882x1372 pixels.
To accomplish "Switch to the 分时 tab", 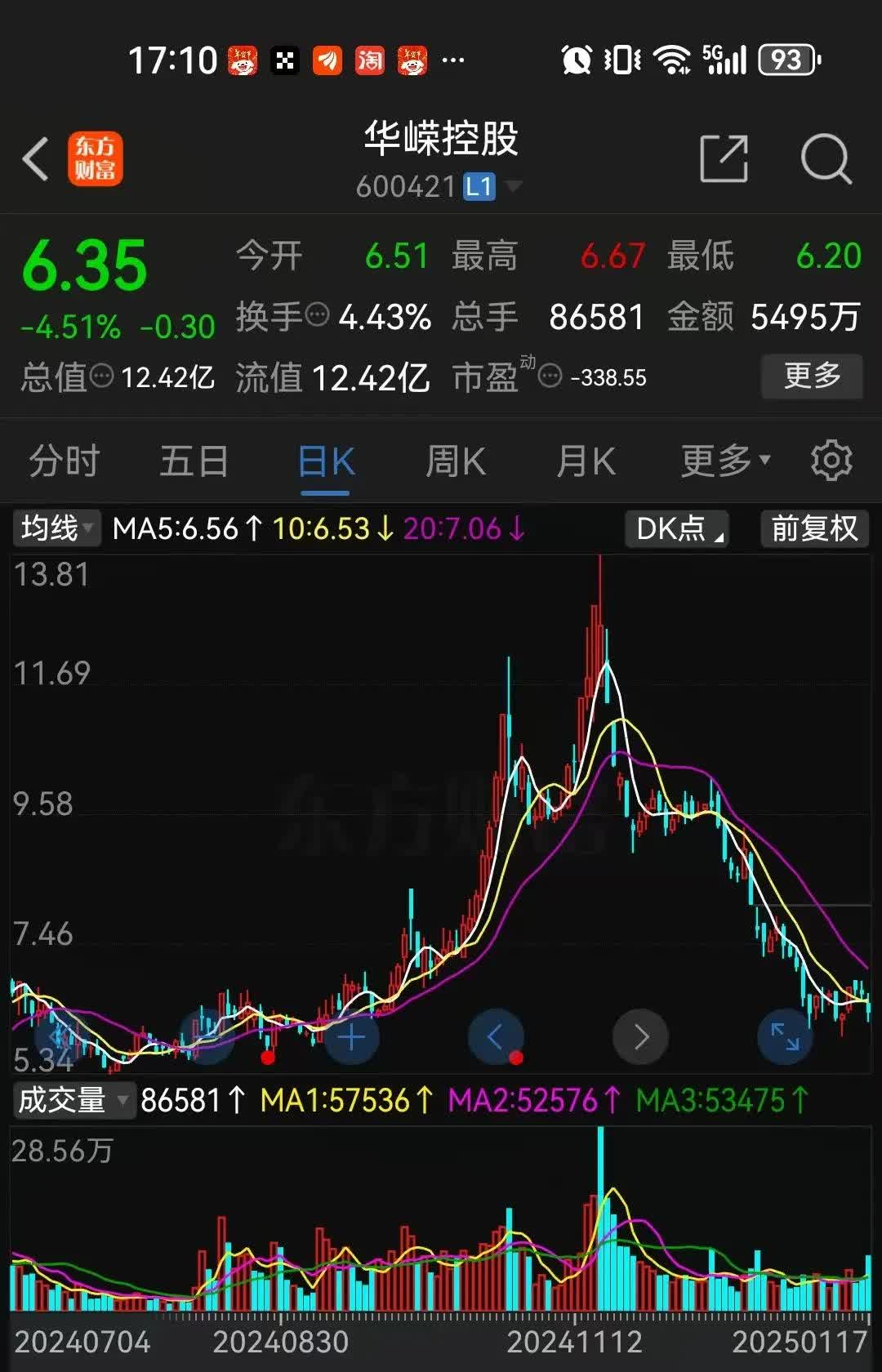I will point(64,460).
